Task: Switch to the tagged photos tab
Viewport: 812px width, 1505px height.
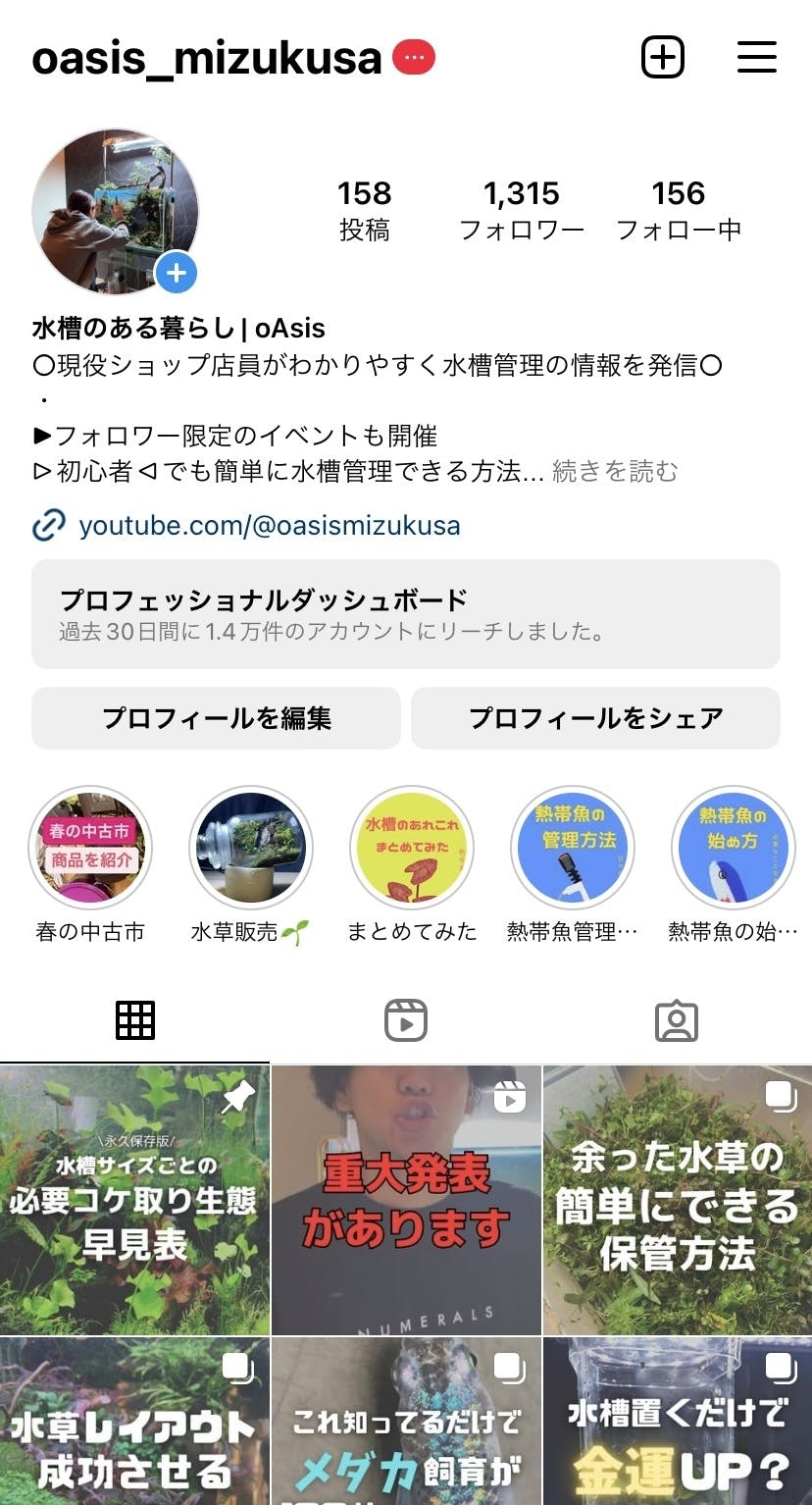Action: tap(676, 1020)
